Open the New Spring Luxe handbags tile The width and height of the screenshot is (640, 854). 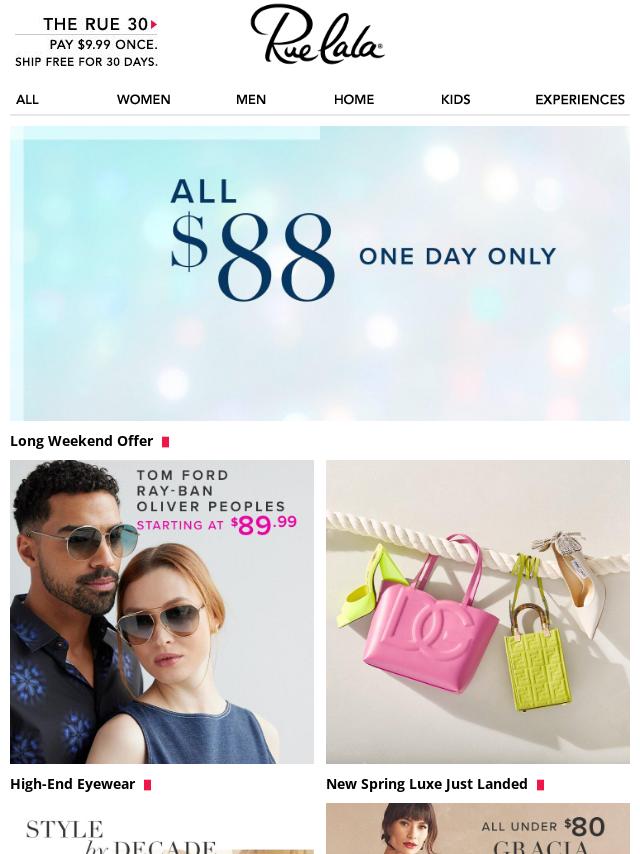[478, 611]
